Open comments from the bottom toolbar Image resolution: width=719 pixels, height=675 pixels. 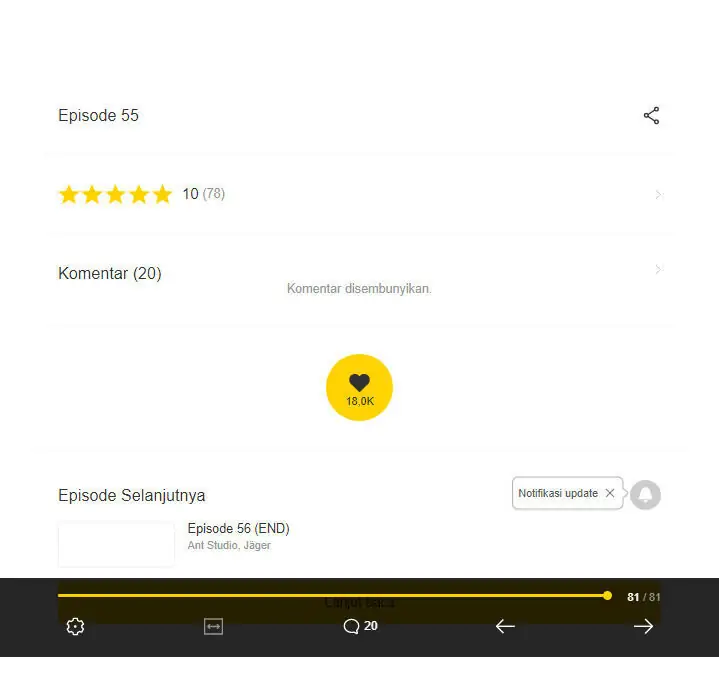click(x=360, y=626)
